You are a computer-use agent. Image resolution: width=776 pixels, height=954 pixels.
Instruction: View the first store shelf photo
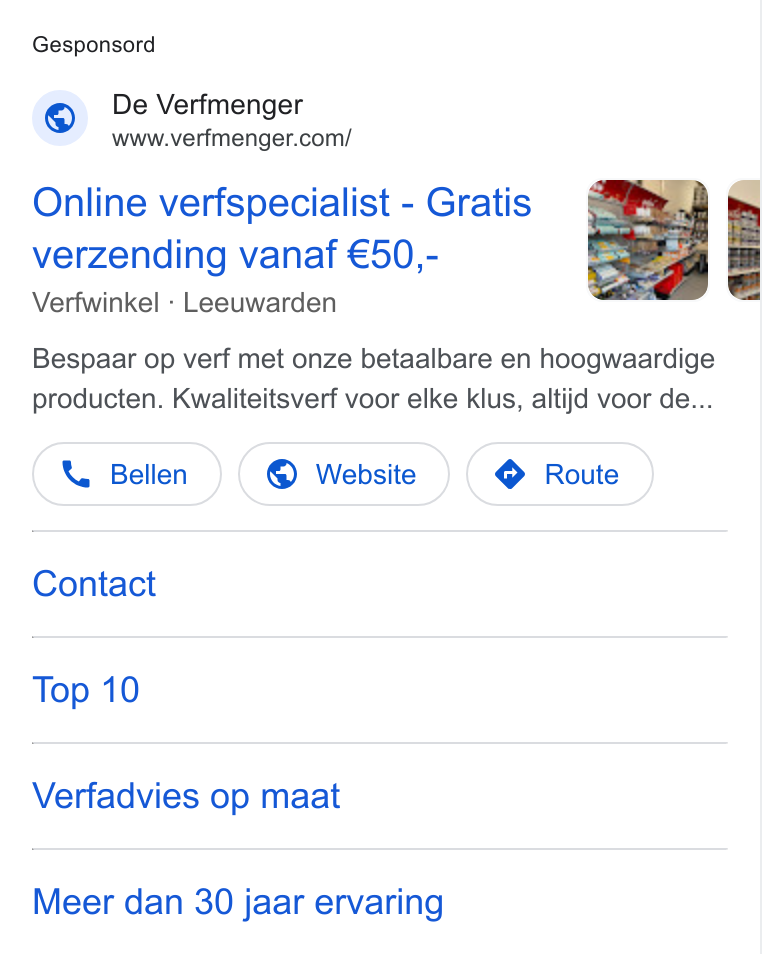point(648,240)
